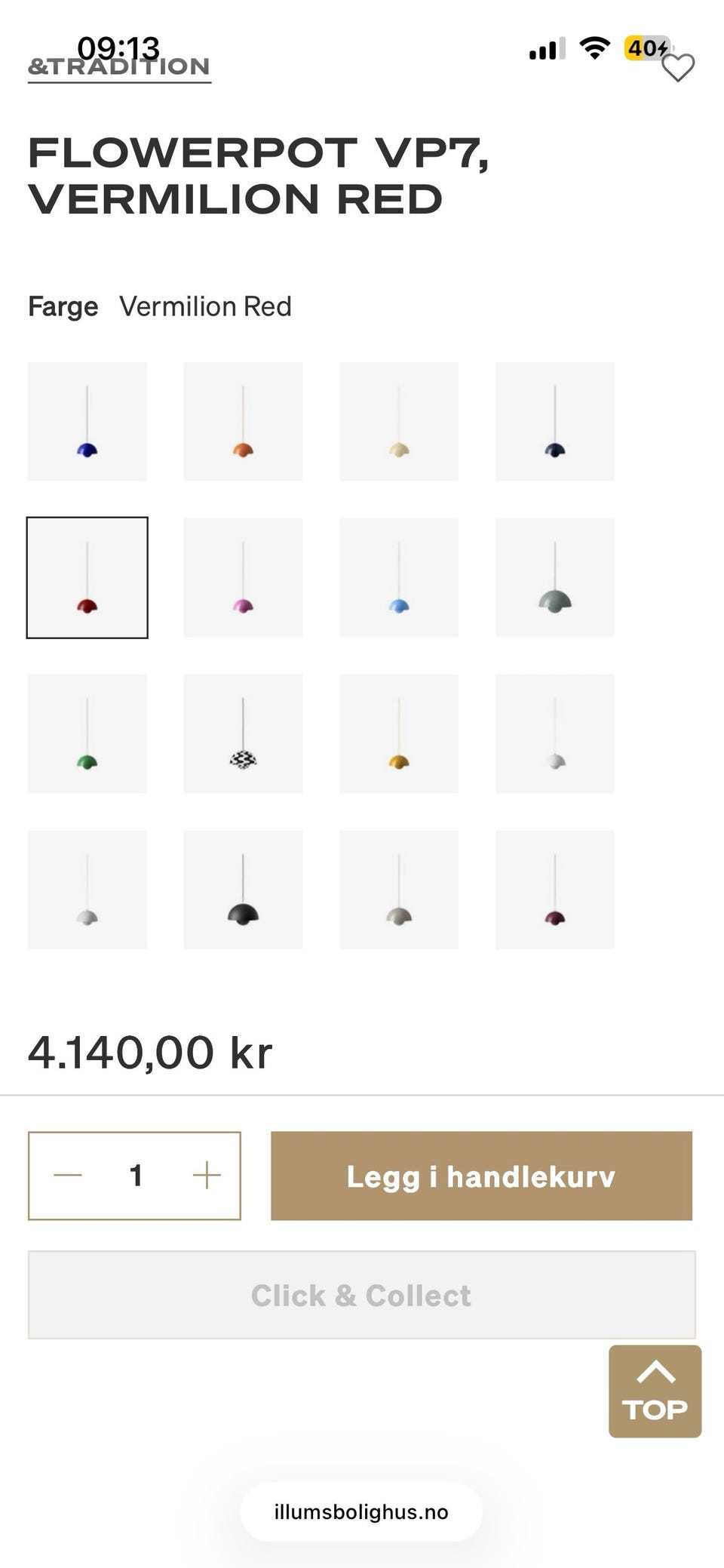Viewport: 724px width, 1568px height.
Task: Increase quantity with the plus button
Action: tap(206, 1176)
